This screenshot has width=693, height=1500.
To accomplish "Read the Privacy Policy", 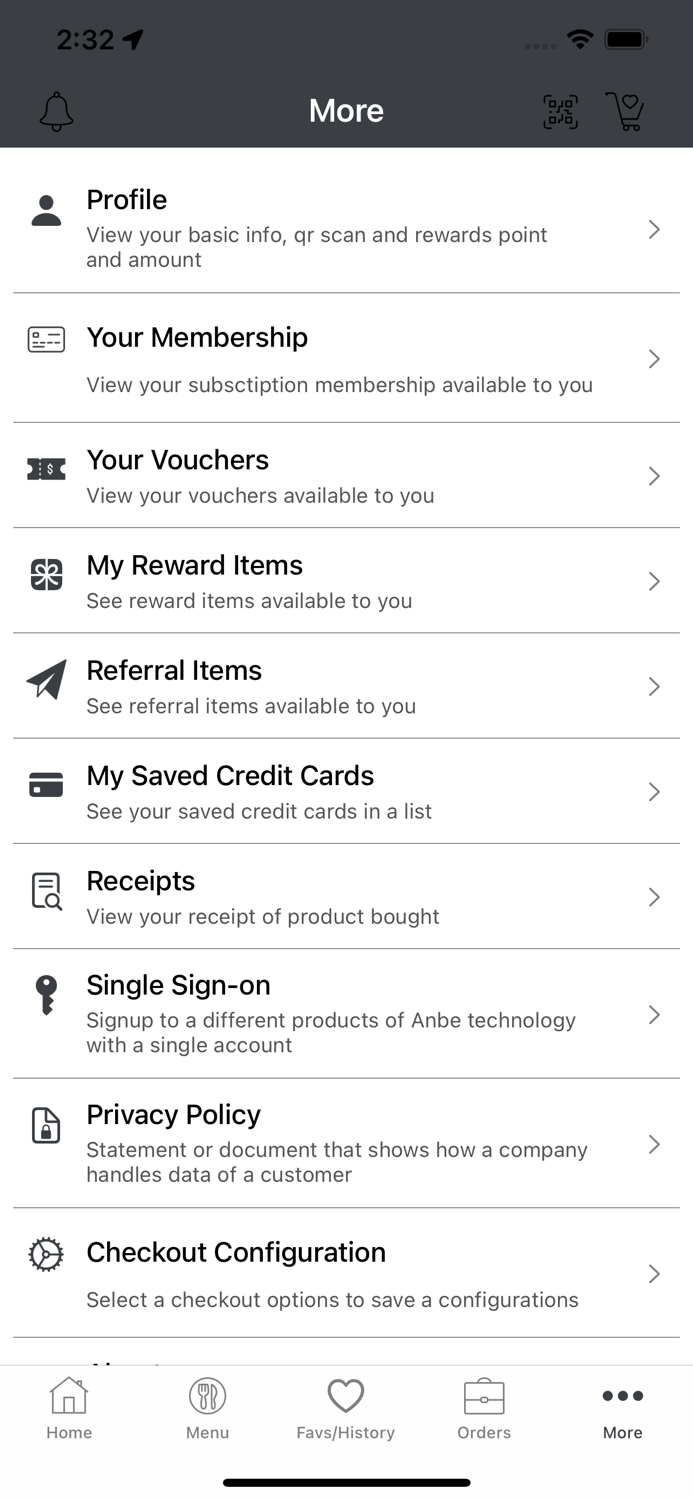I will pyautogui.click(x=346, y=1143).
